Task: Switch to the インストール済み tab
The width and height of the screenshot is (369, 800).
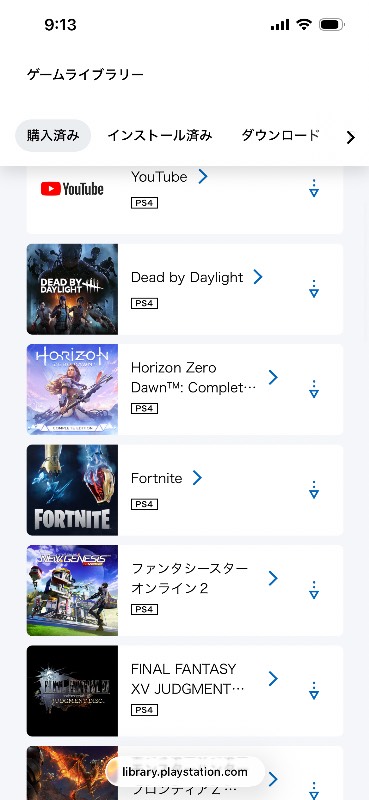Action: 160,136
